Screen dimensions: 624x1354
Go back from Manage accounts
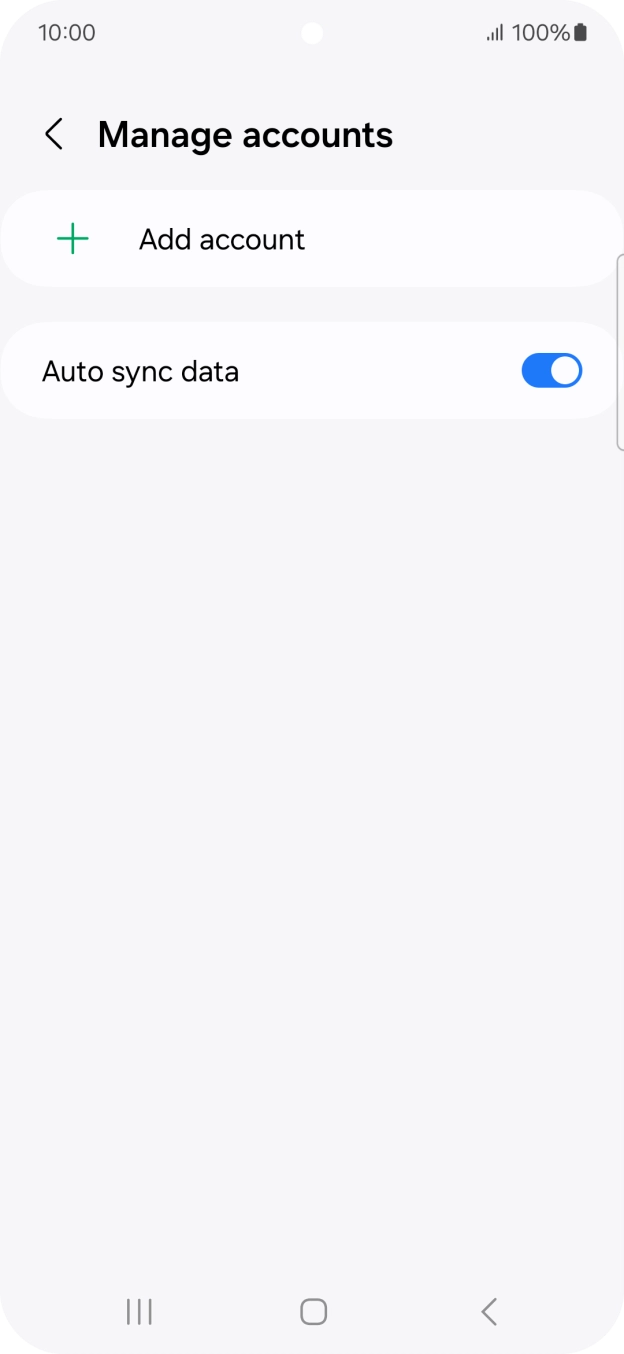[x=54, y=135]
